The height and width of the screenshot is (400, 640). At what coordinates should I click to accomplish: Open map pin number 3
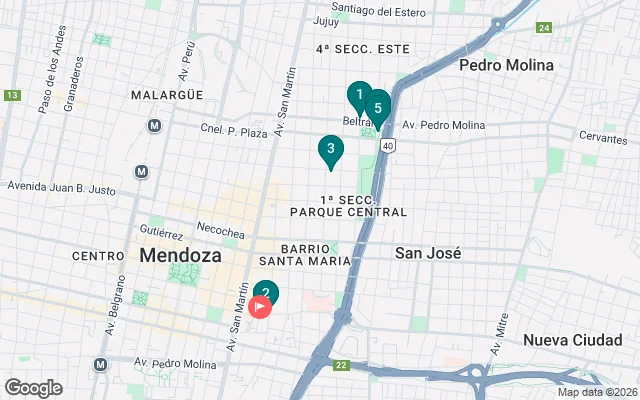(330, 149)
